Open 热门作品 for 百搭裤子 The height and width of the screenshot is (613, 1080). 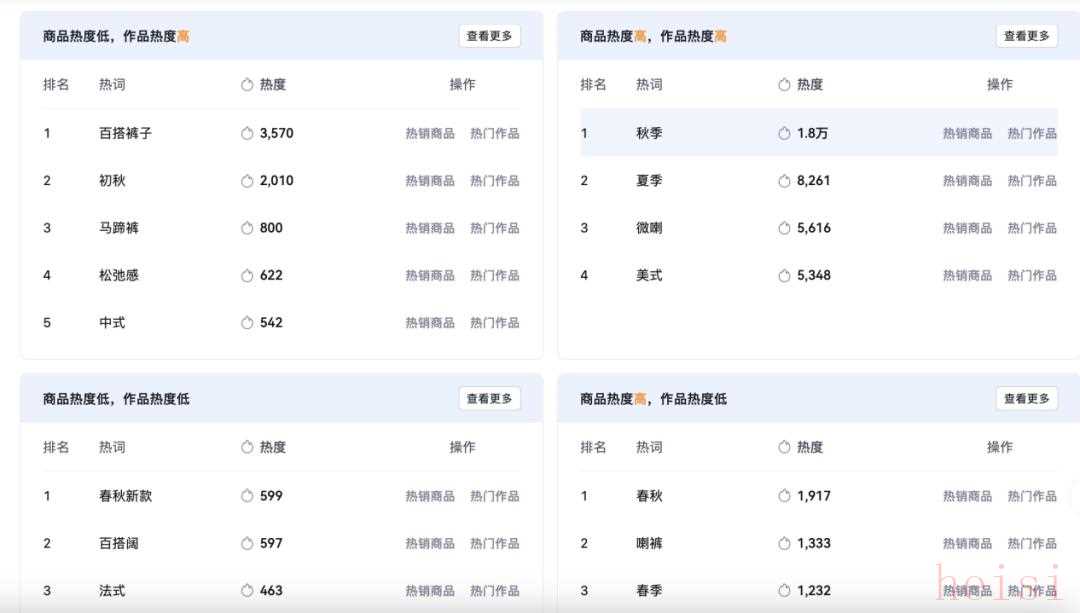coord(495,133)
